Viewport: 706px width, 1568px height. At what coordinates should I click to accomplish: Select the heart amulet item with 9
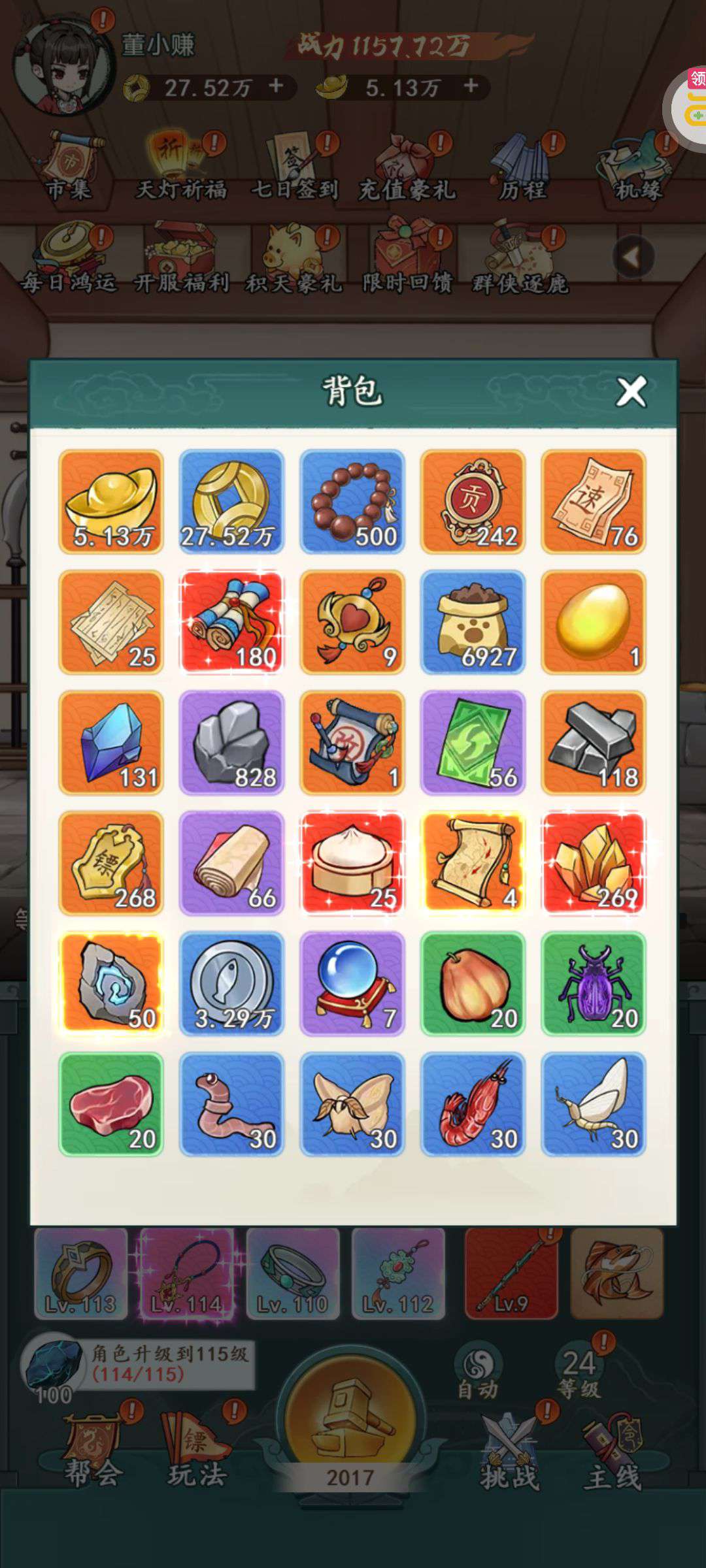[352, 622]
